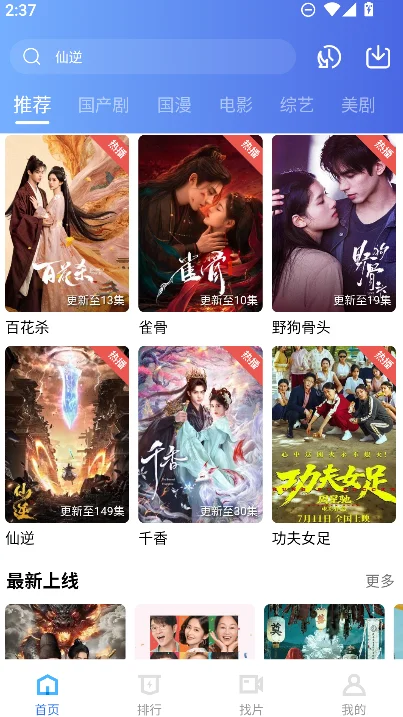403x717 pixels.
Task: Select the 电影 tab
Action: coord(236,105)
